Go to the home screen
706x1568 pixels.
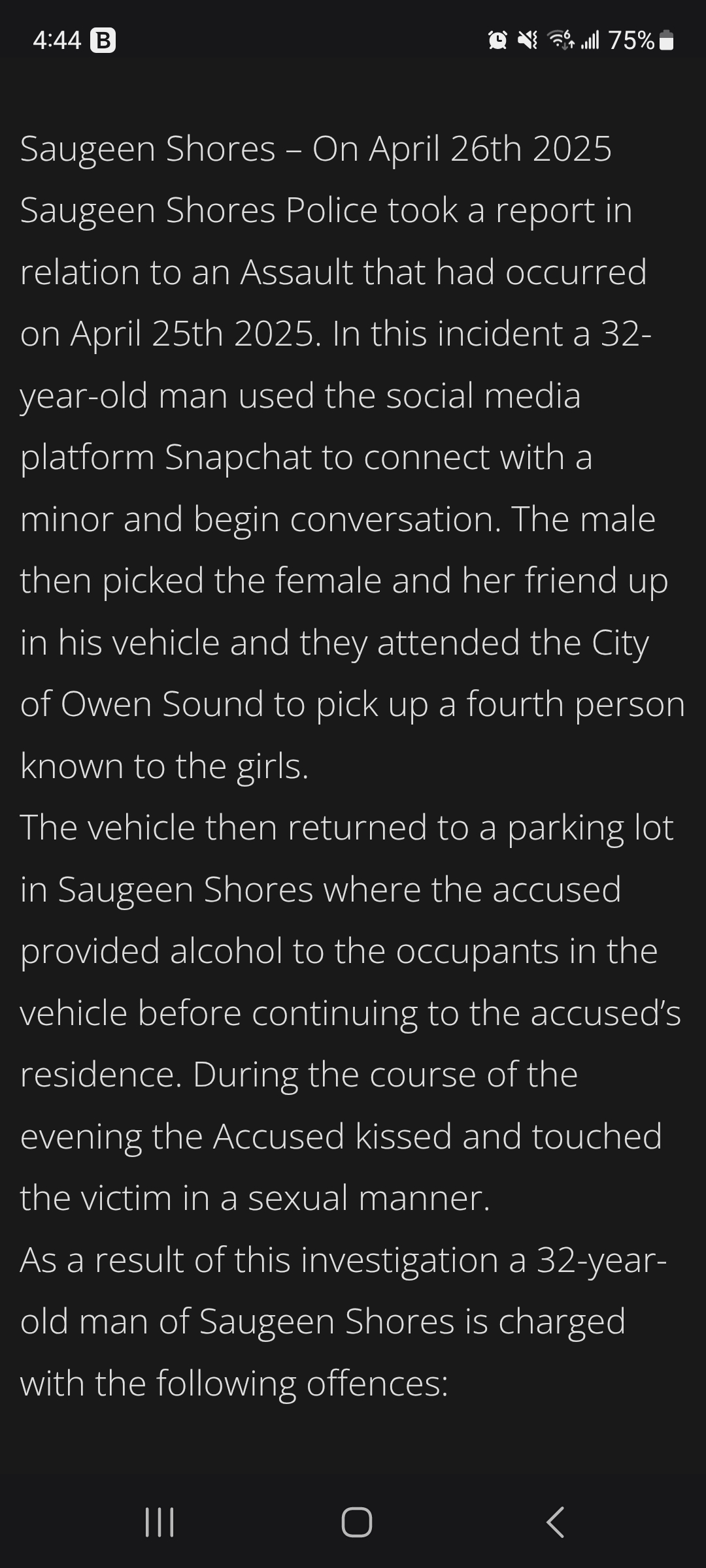tap(357, 1522)
